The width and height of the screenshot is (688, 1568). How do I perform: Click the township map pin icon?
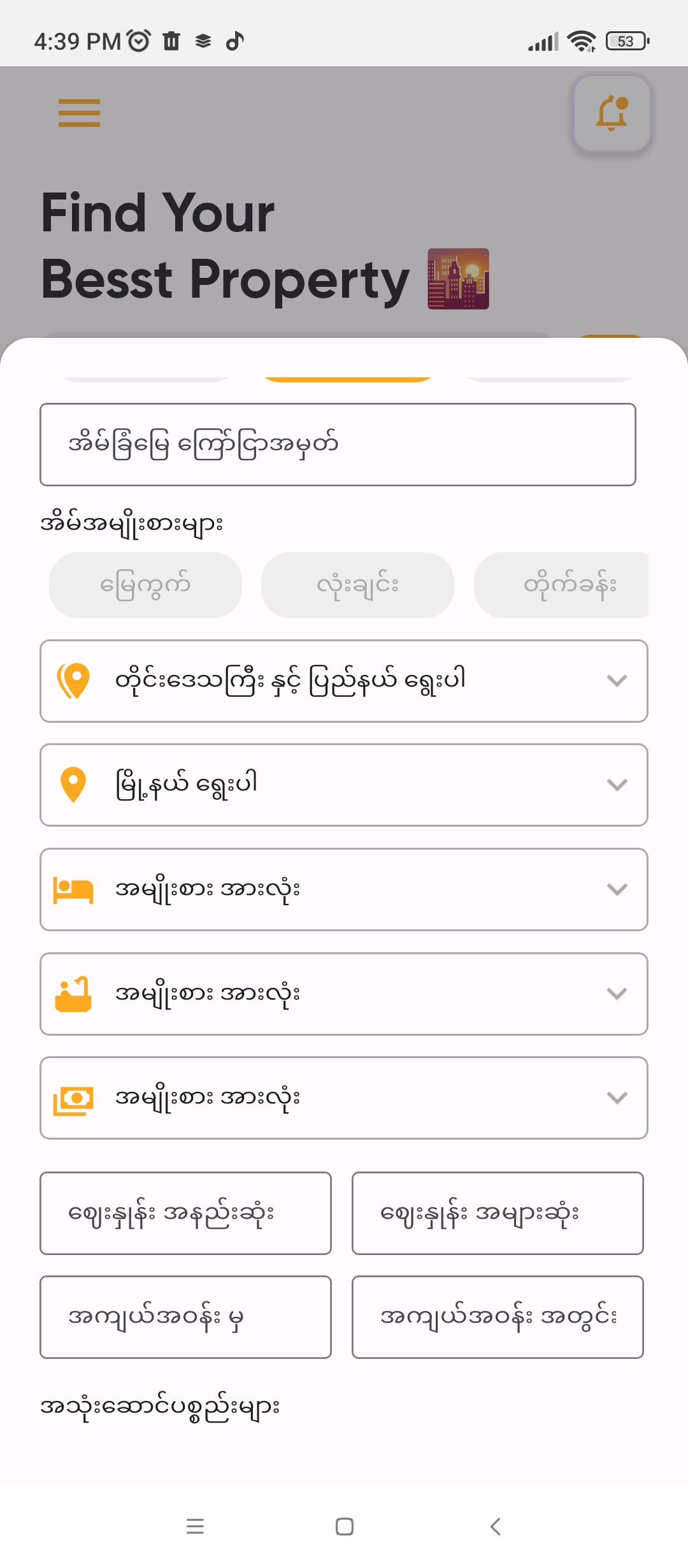point(72,784)
